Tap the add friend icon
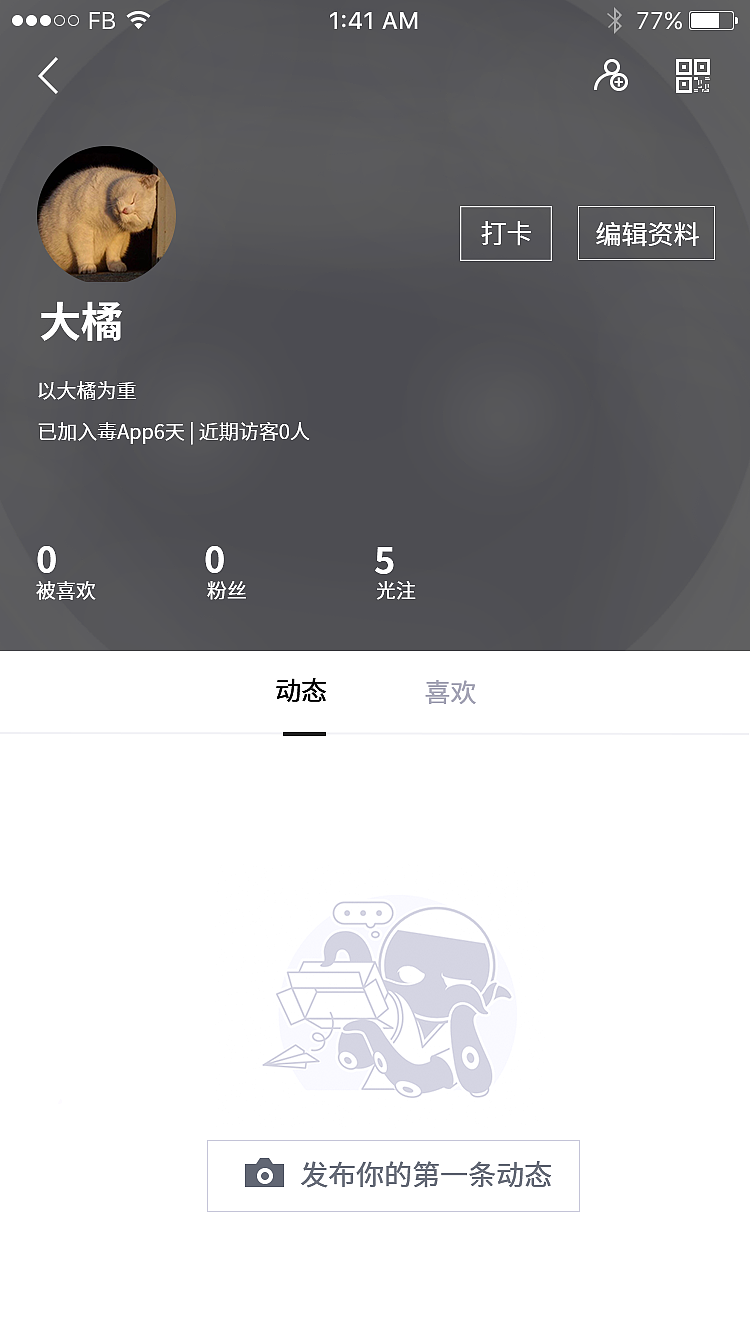The width and height of the screenshot is (750, 1334). (x=612, y=77)
